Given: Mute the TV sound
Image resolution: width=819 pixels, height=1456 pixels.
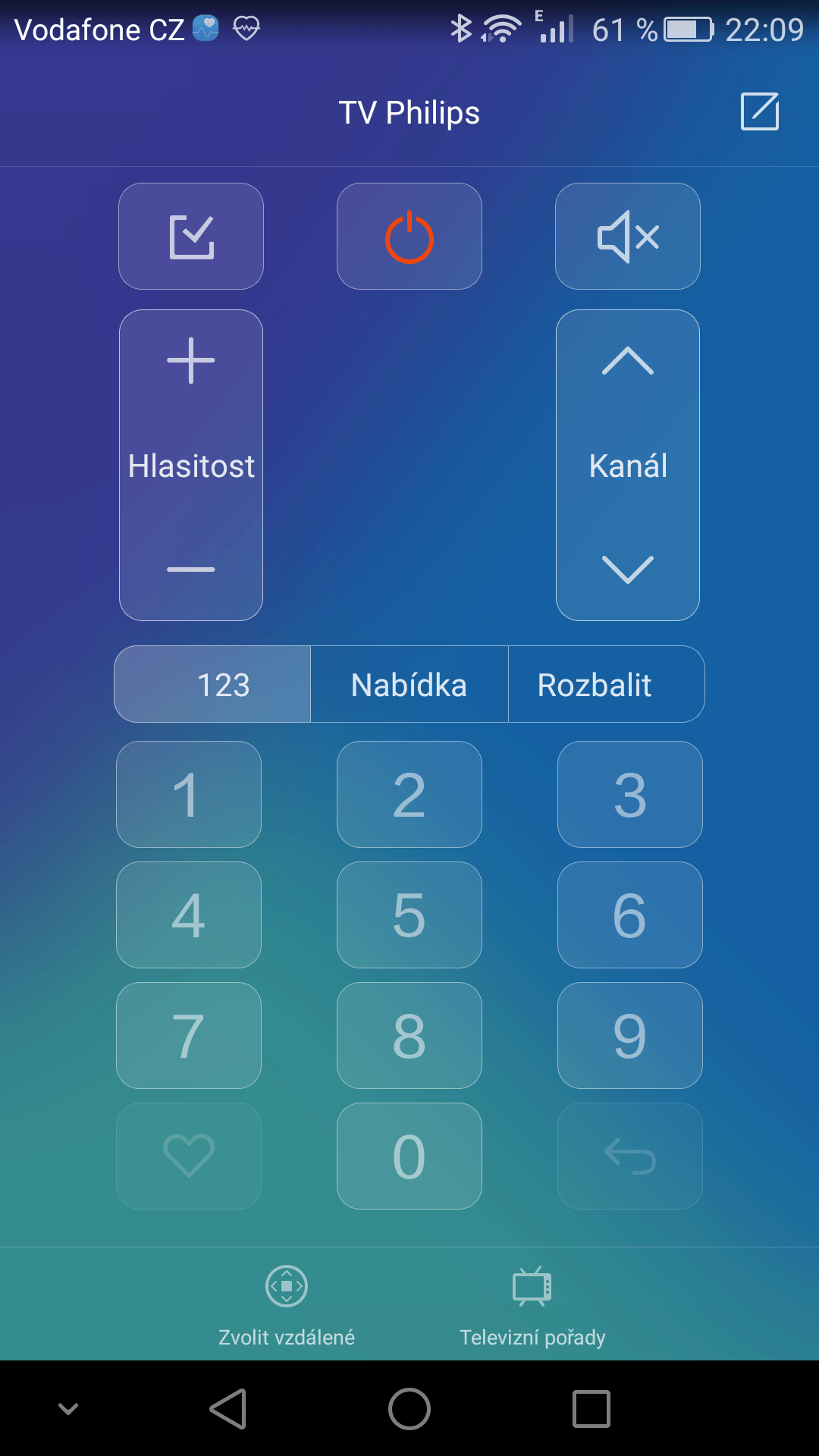Looking at the screenshot, I should pyautogui.click(x=628, y=237).
